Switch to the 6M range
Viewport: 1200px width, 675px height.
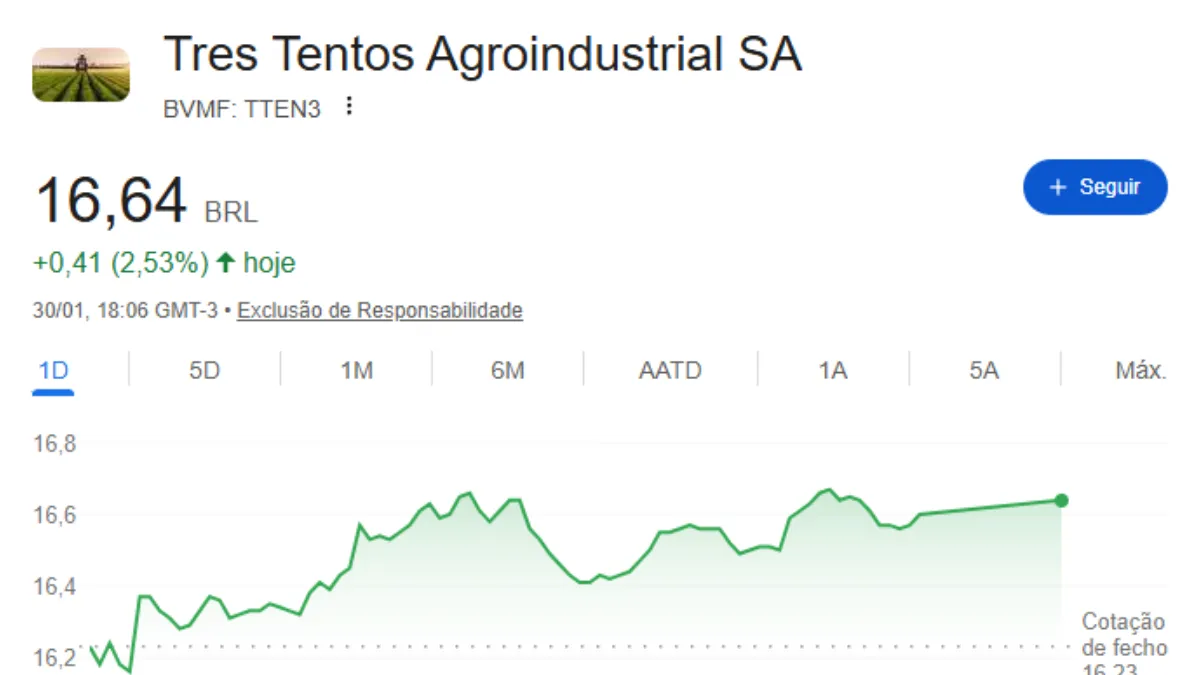507,371
